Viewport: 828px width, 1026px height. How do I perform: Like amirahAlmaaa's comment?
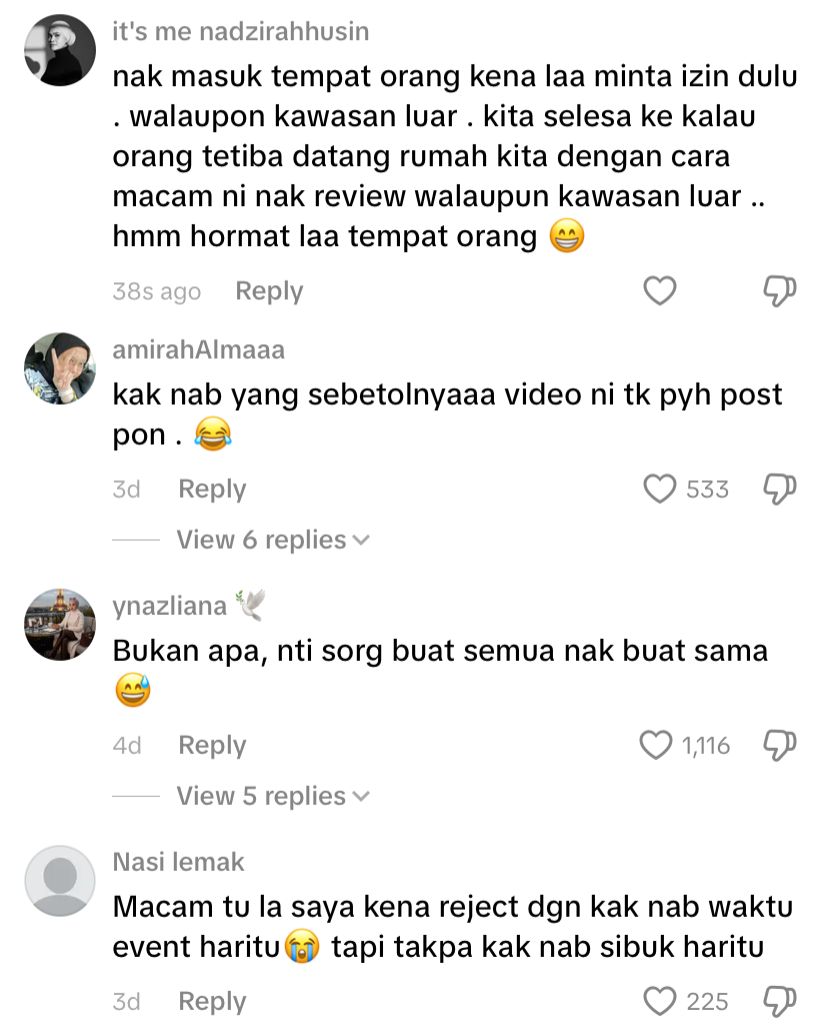(660, 489)
